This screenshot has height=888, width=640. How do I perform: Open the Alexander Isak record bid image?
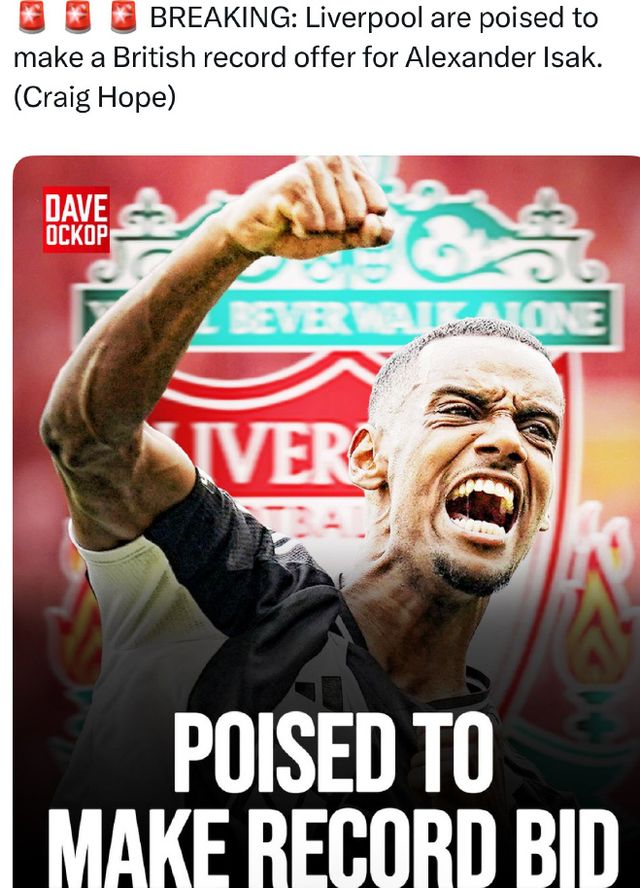point(326,520)
